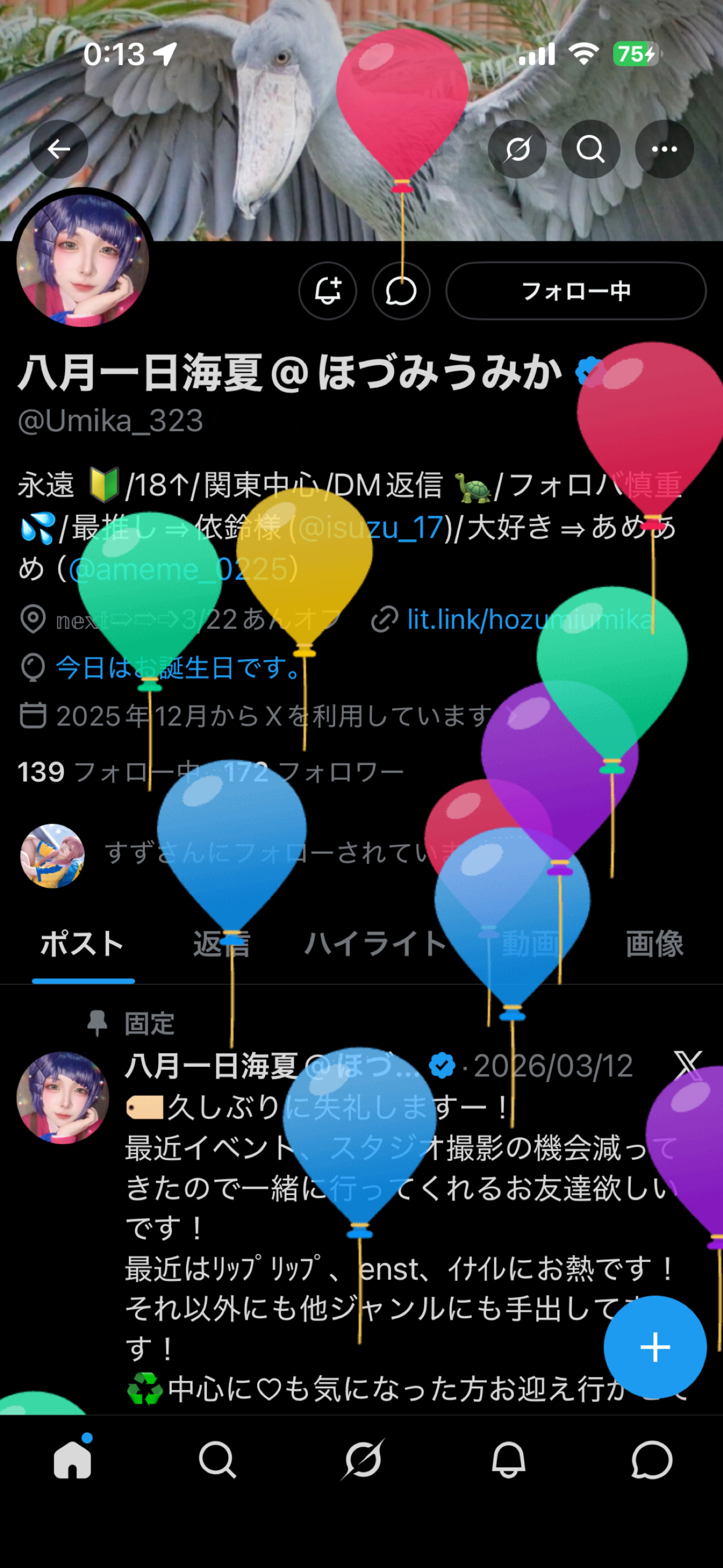
Task: Select the ポスト tab
Action: point(83,944)
